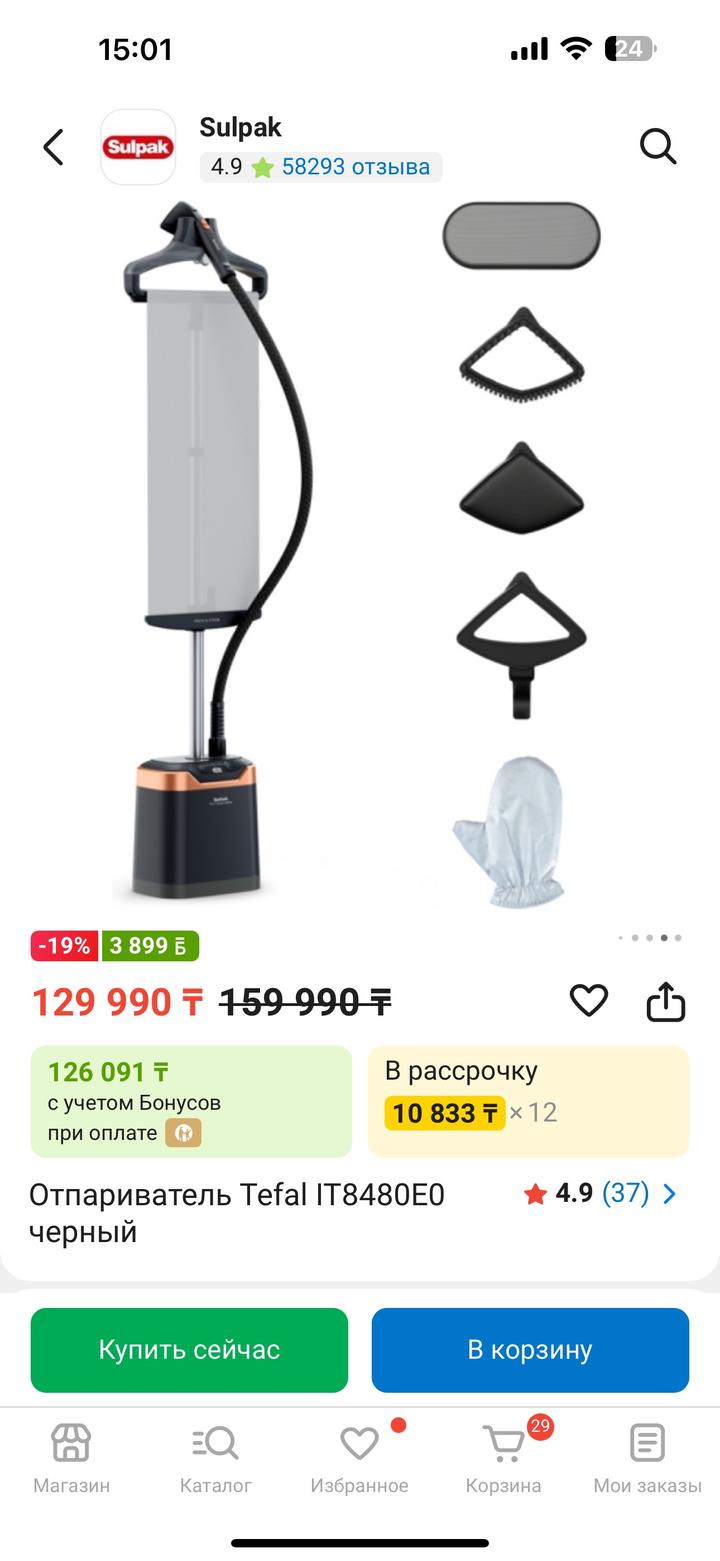
Task: Open search with the magnifier icon
Action: (x=658, y=147)
